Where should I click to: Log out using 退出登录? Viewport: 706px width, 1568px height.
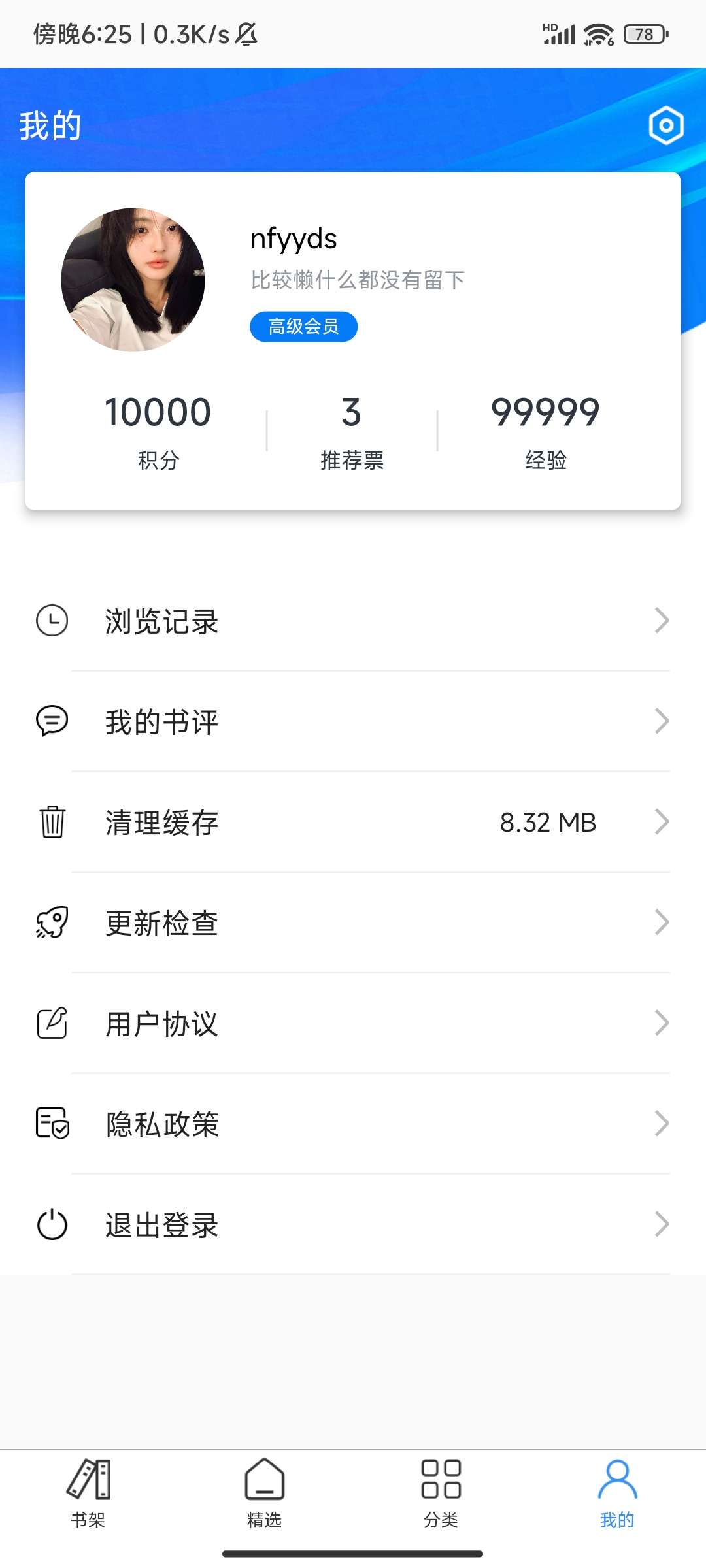tap(353, 1224)
